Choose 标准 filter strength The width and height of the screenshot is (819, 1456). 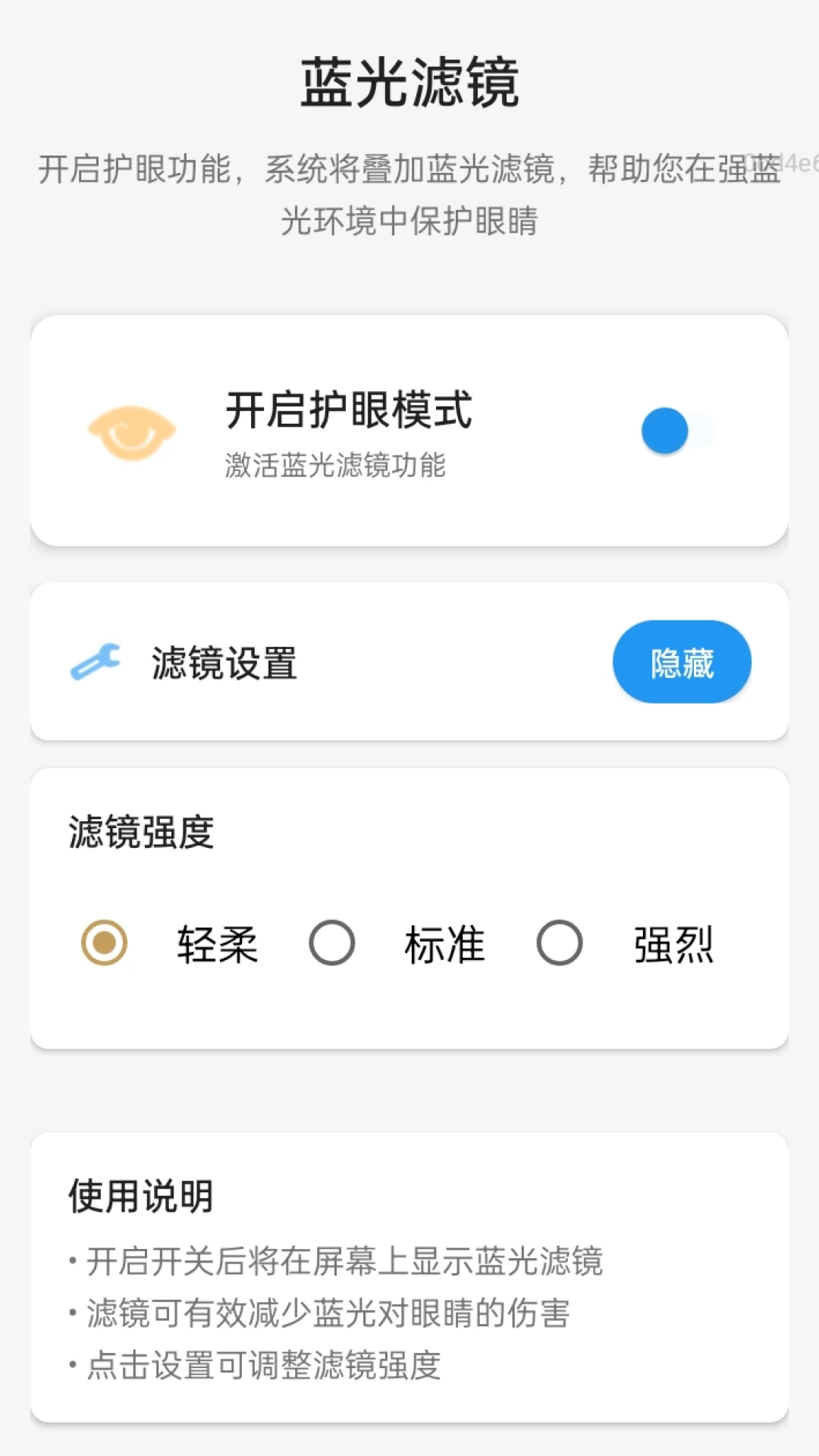(332, 943)
